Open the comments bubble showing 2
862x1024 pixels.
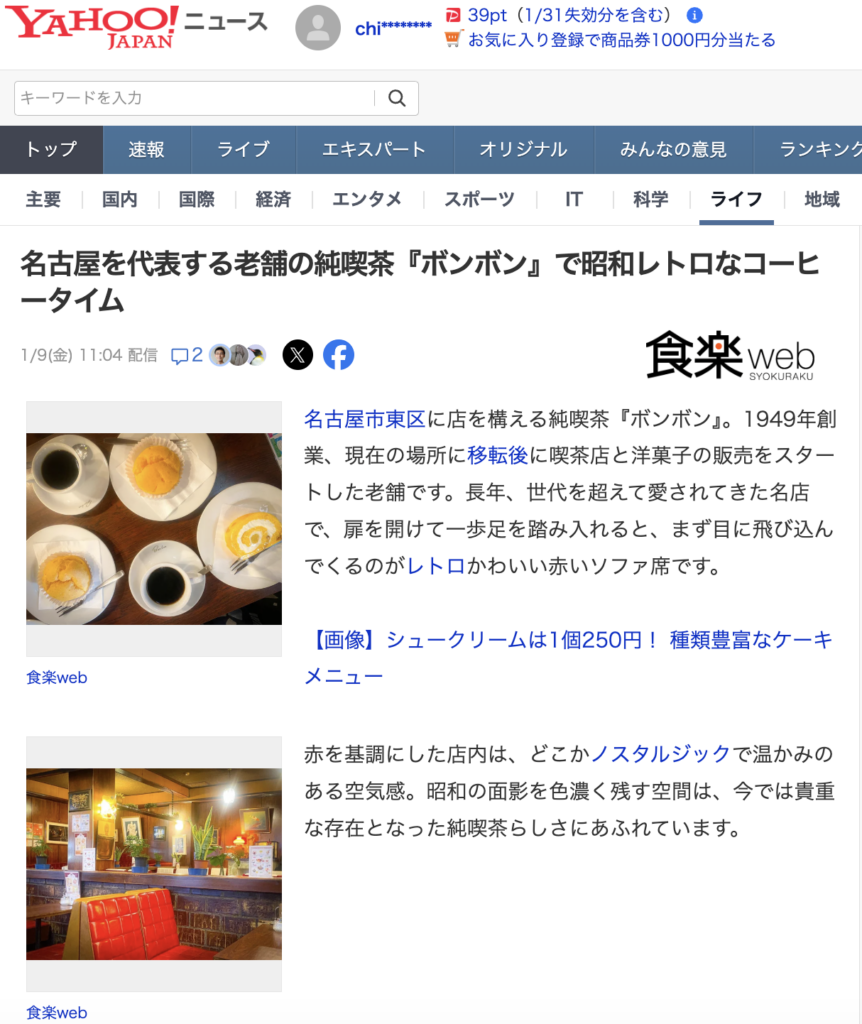click(x=187, y=355)
